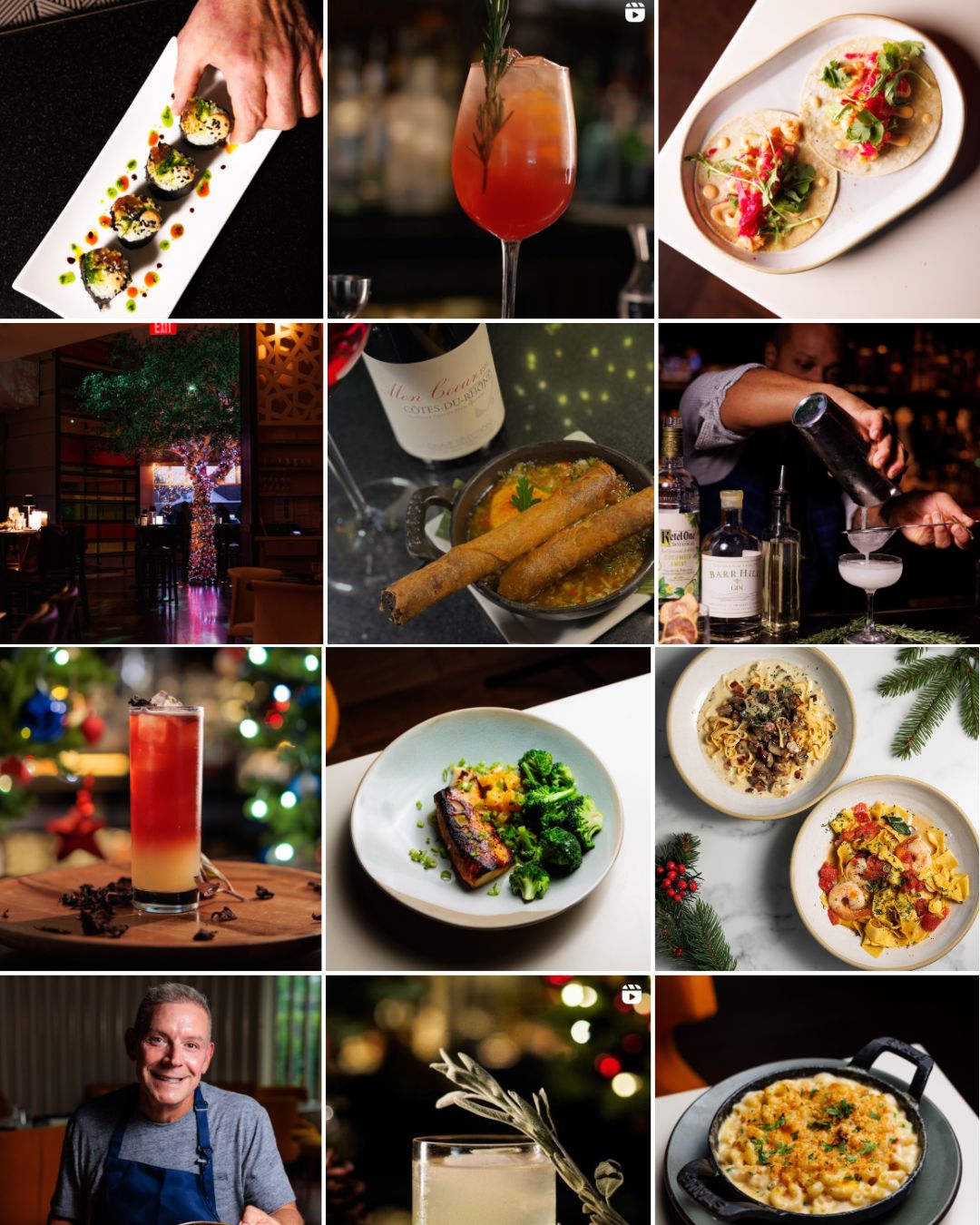Open the two tacos plate post
Image resolution: width=980 pixels, height=1225 pixels.
(x=818, y=159)
